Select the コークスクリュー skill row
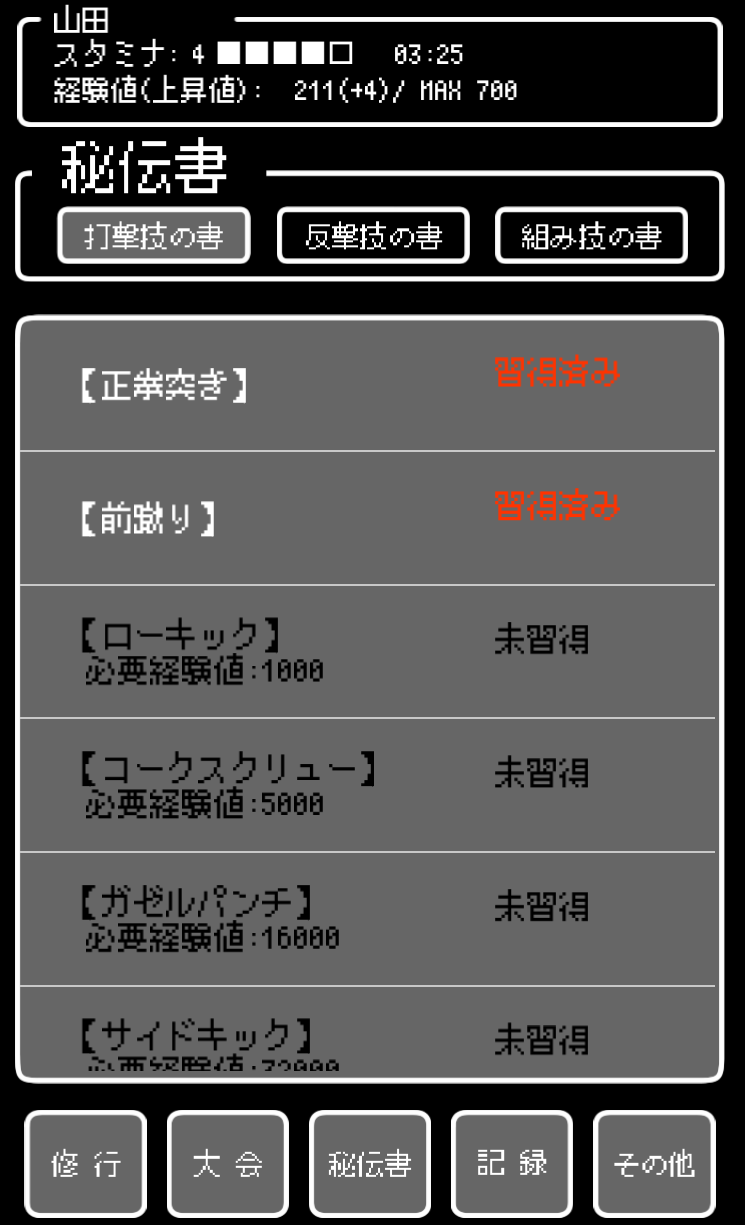The height and width of the screenshot is (1225, 745). [367, 785]
